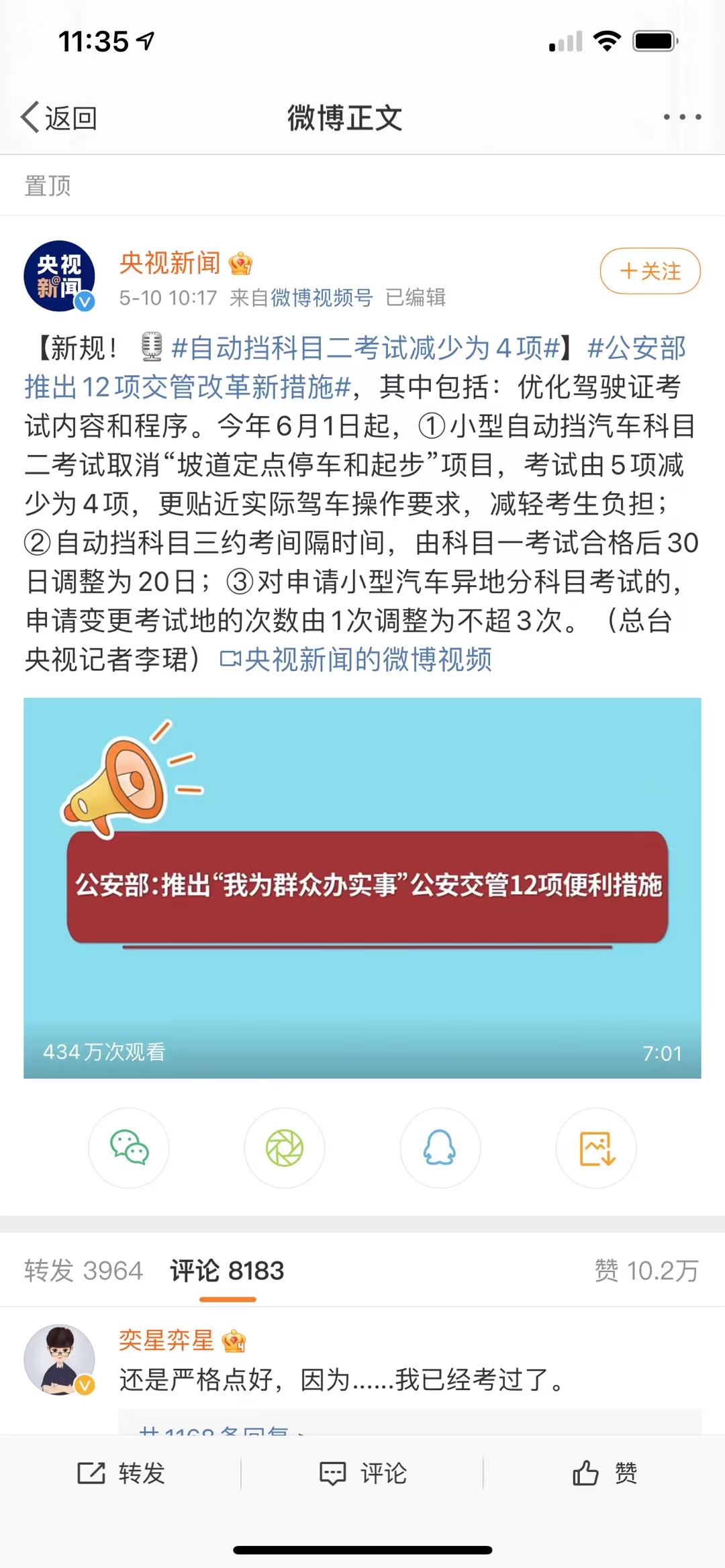Share the post to QQ
725x1568 pixels.
[x=440, y=1149]
